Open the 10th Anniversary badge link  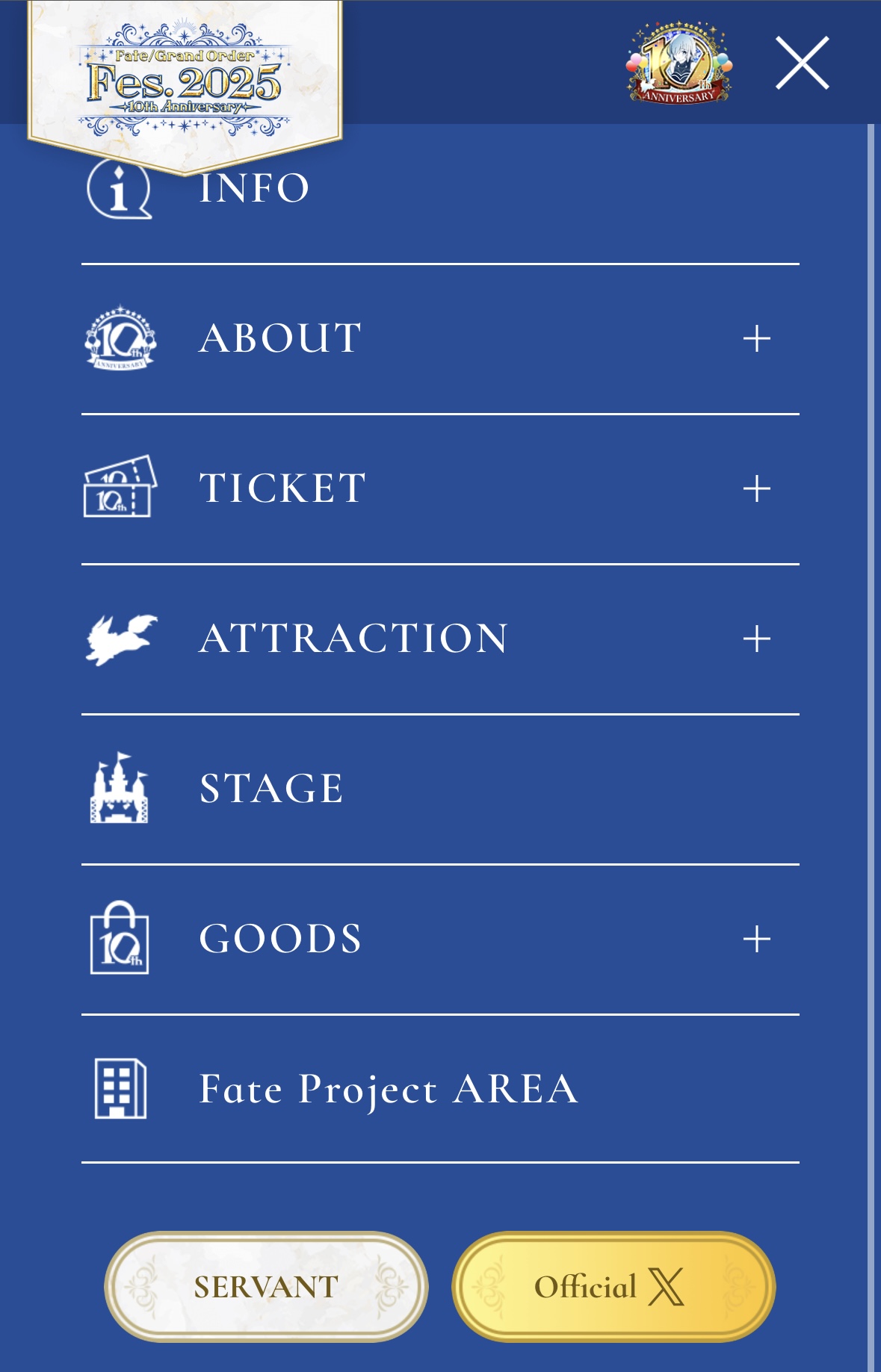[678, 63]
